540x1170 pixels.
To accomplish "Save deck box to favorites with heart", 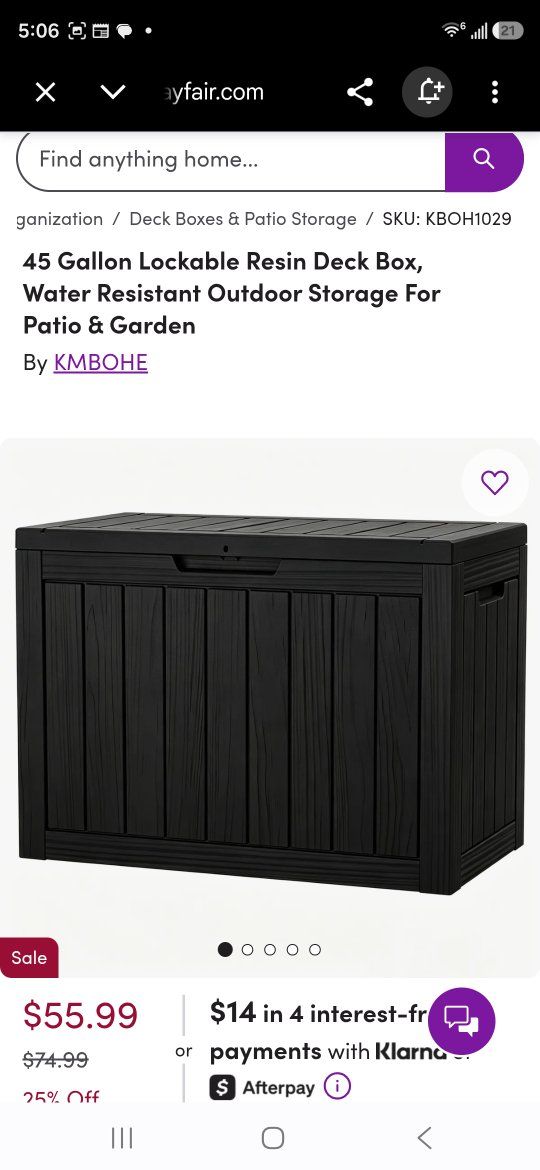I will tap(495, 483).
